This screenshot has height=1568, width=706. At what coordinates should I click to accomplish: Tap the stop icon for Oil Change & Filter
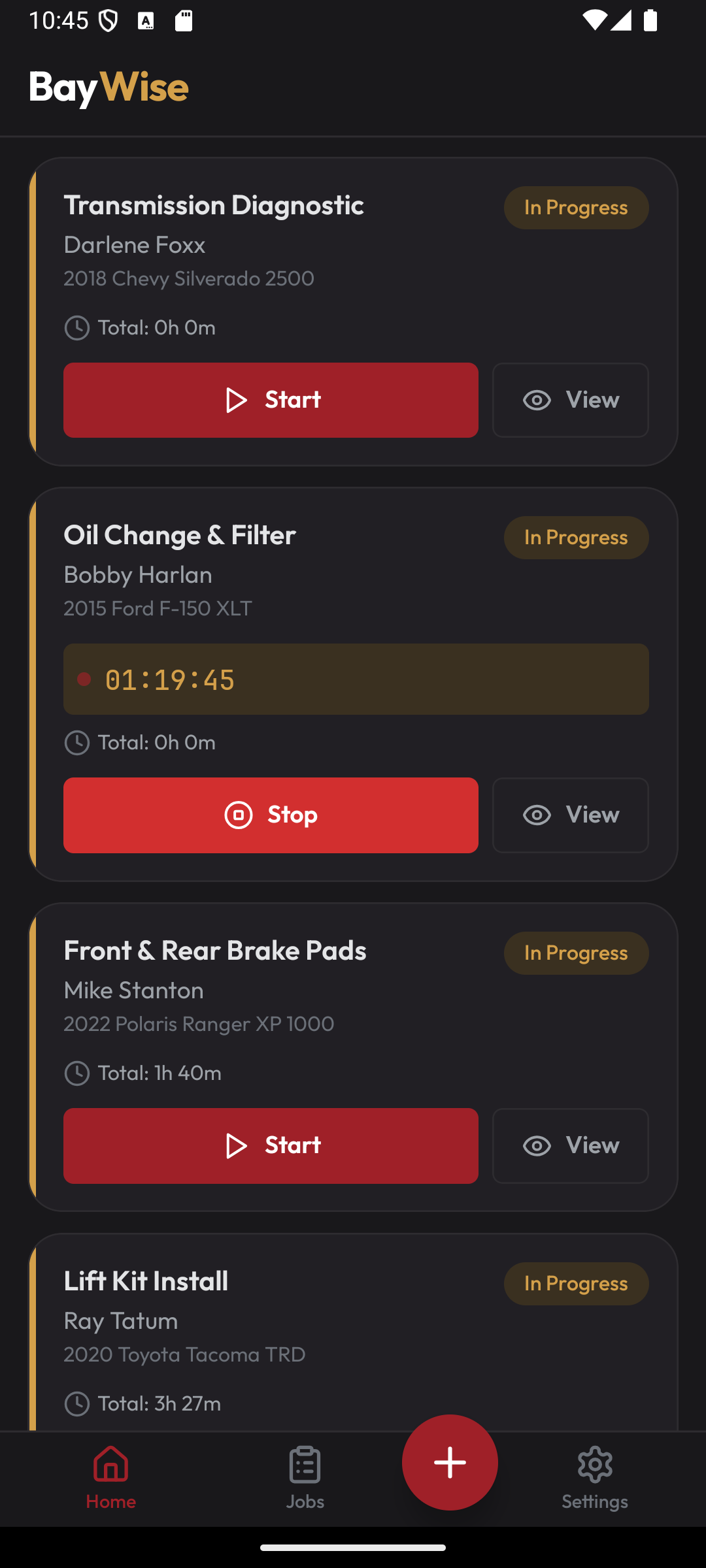pos(237,815)
